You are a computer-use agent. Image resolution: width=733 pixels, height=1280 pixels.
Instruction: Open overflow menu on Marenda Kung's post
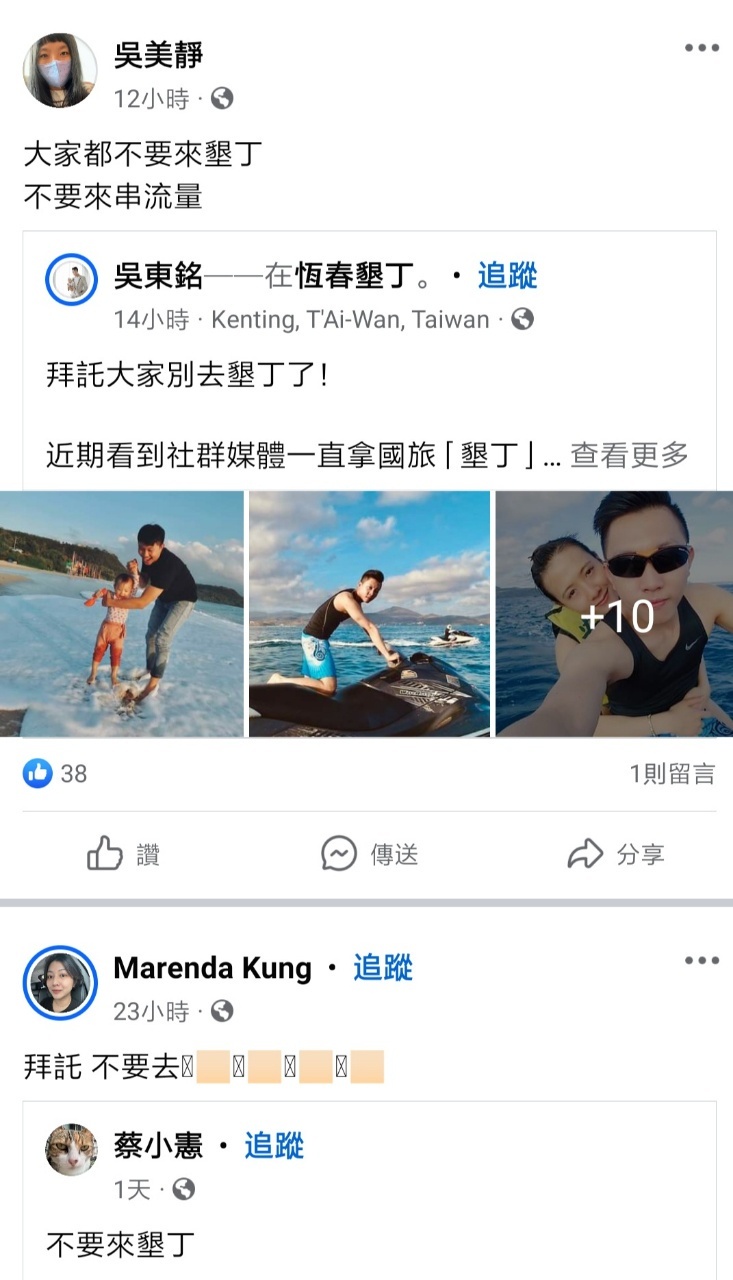tap(701, 961)
